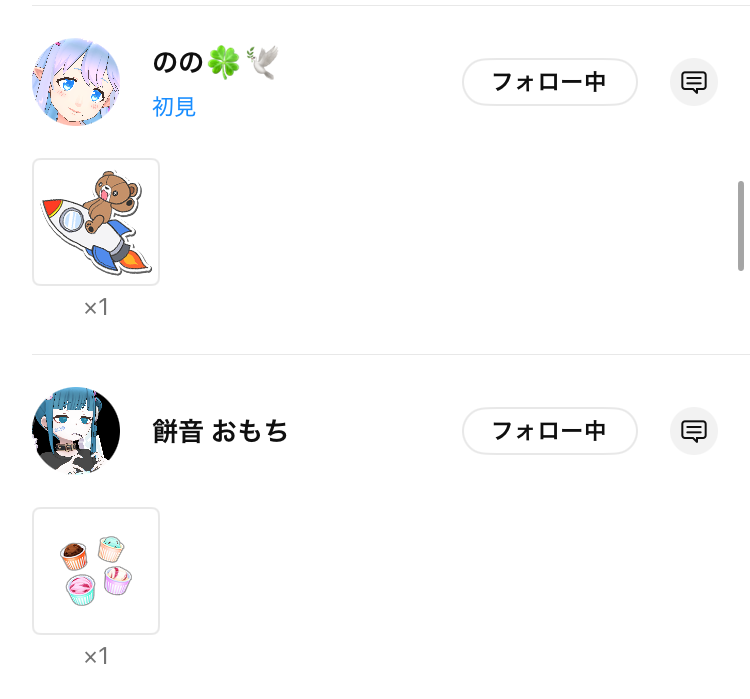
Task: Message 餅音 おもち via chat icon
Action: coord(694,431)
